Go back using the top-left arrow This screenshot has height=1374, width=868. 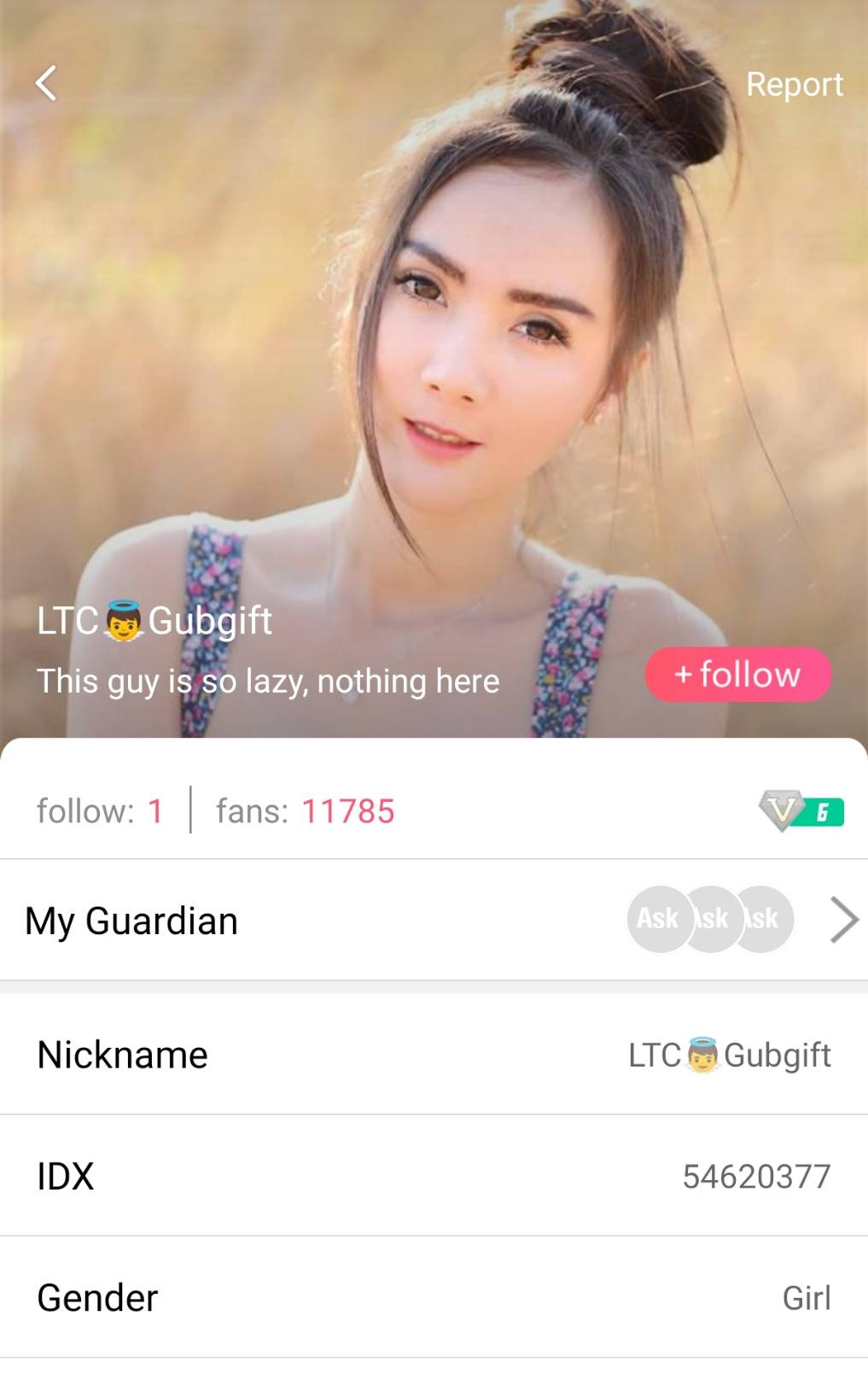point(46,84)
